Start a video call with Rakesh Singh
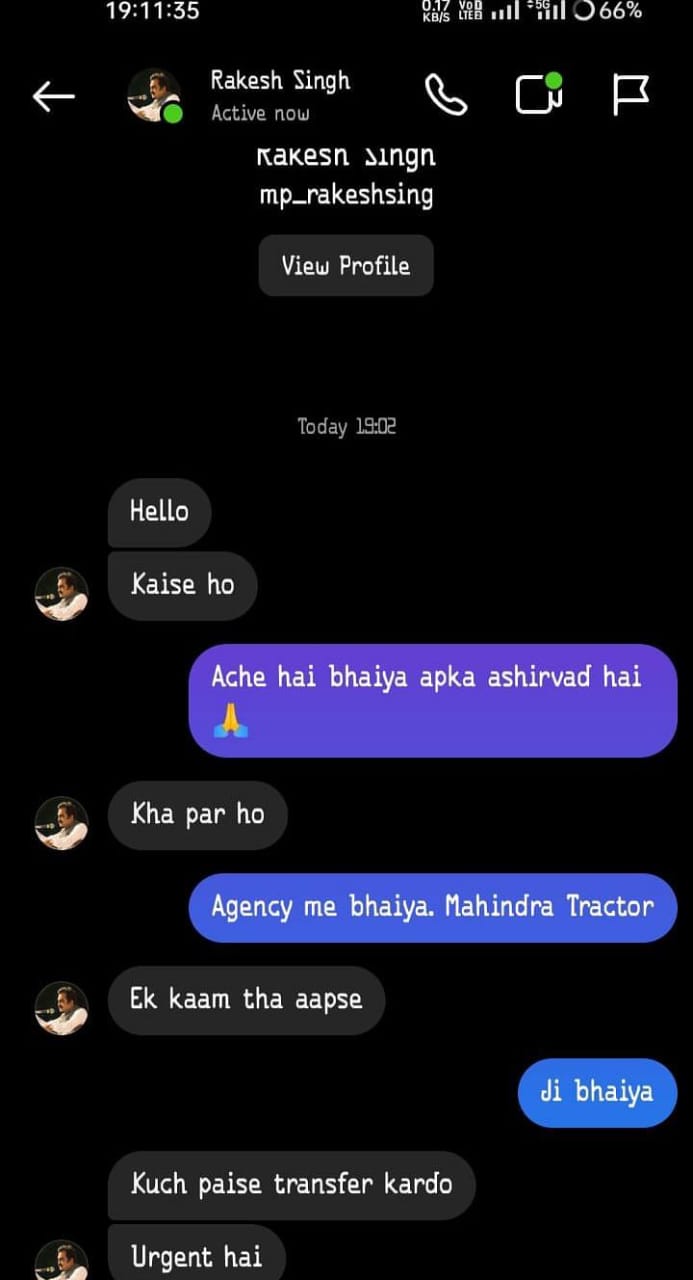693x1280 pixels. (x=538, y=94)
